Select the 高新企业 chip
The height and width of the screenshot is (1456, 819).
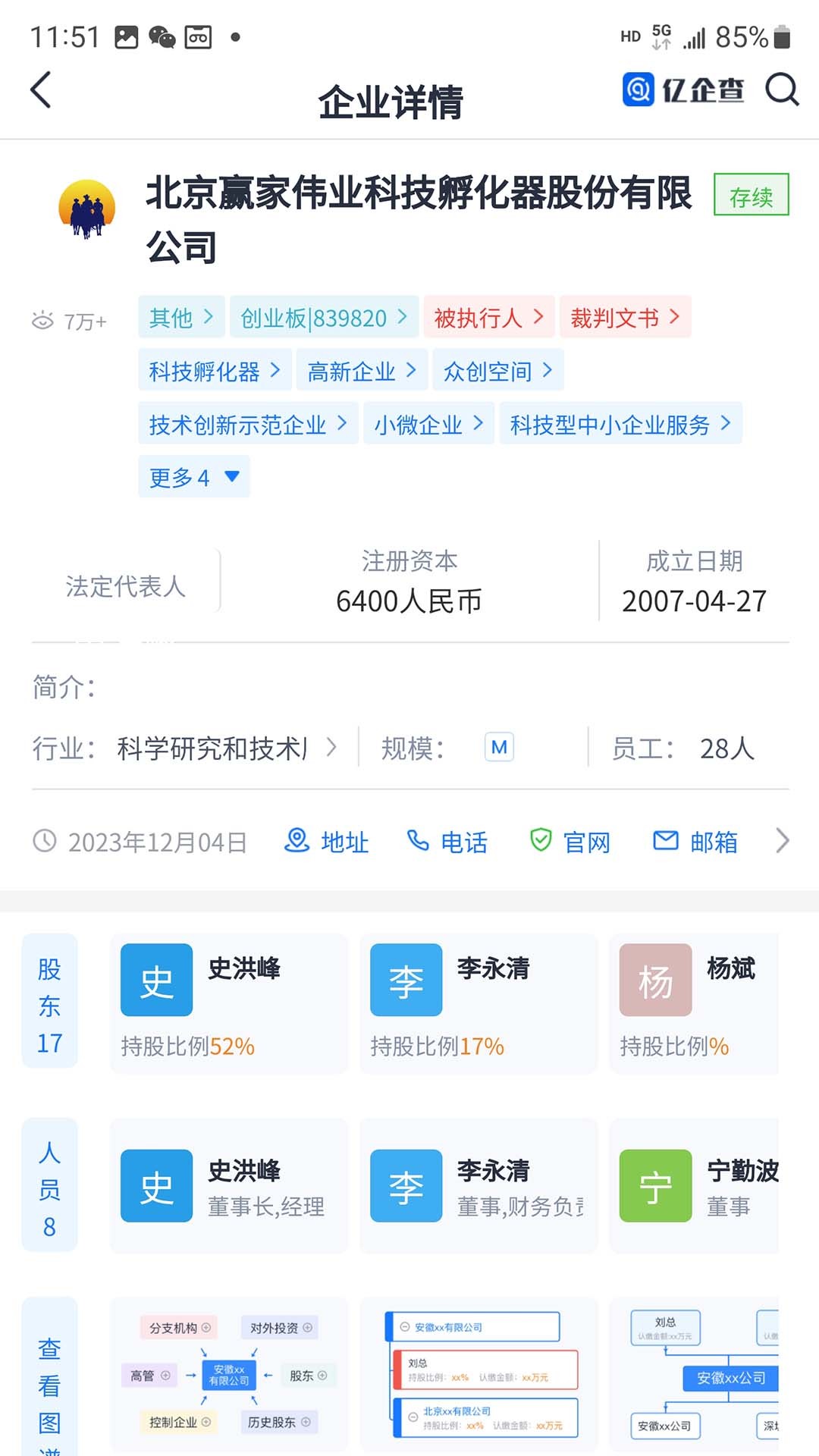point(361,371)
